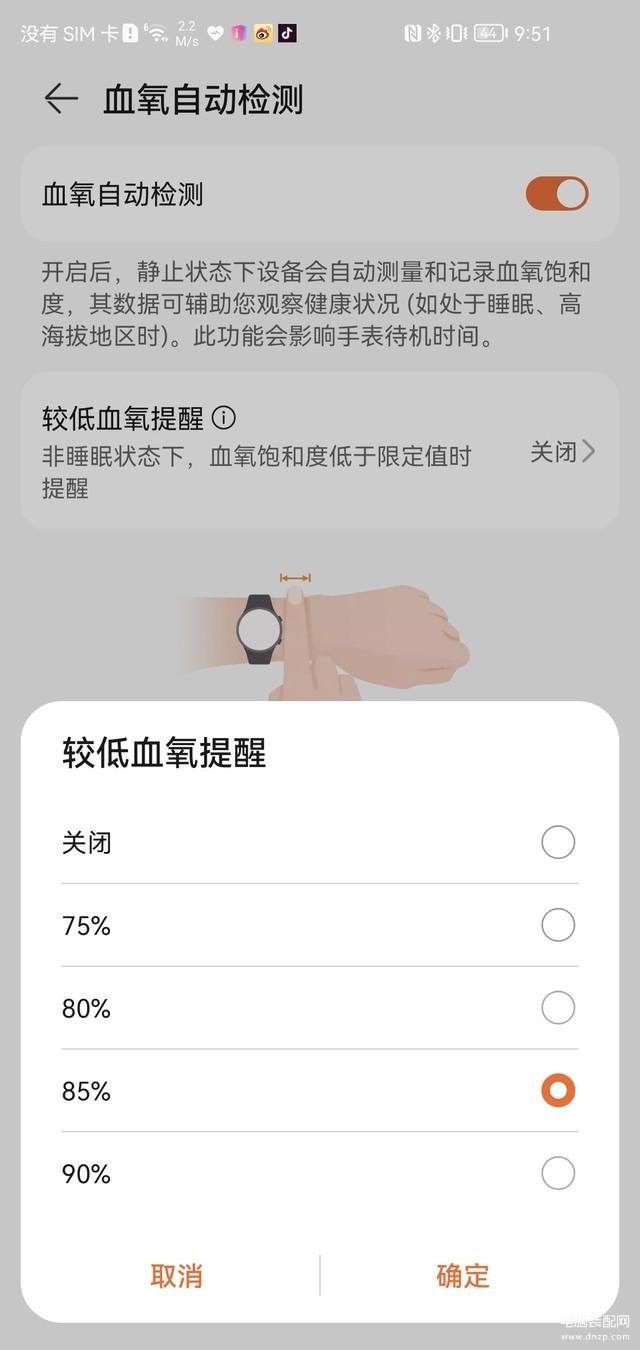
Task: Tap 取消 to cancel the dialog
Action: 177,1275
